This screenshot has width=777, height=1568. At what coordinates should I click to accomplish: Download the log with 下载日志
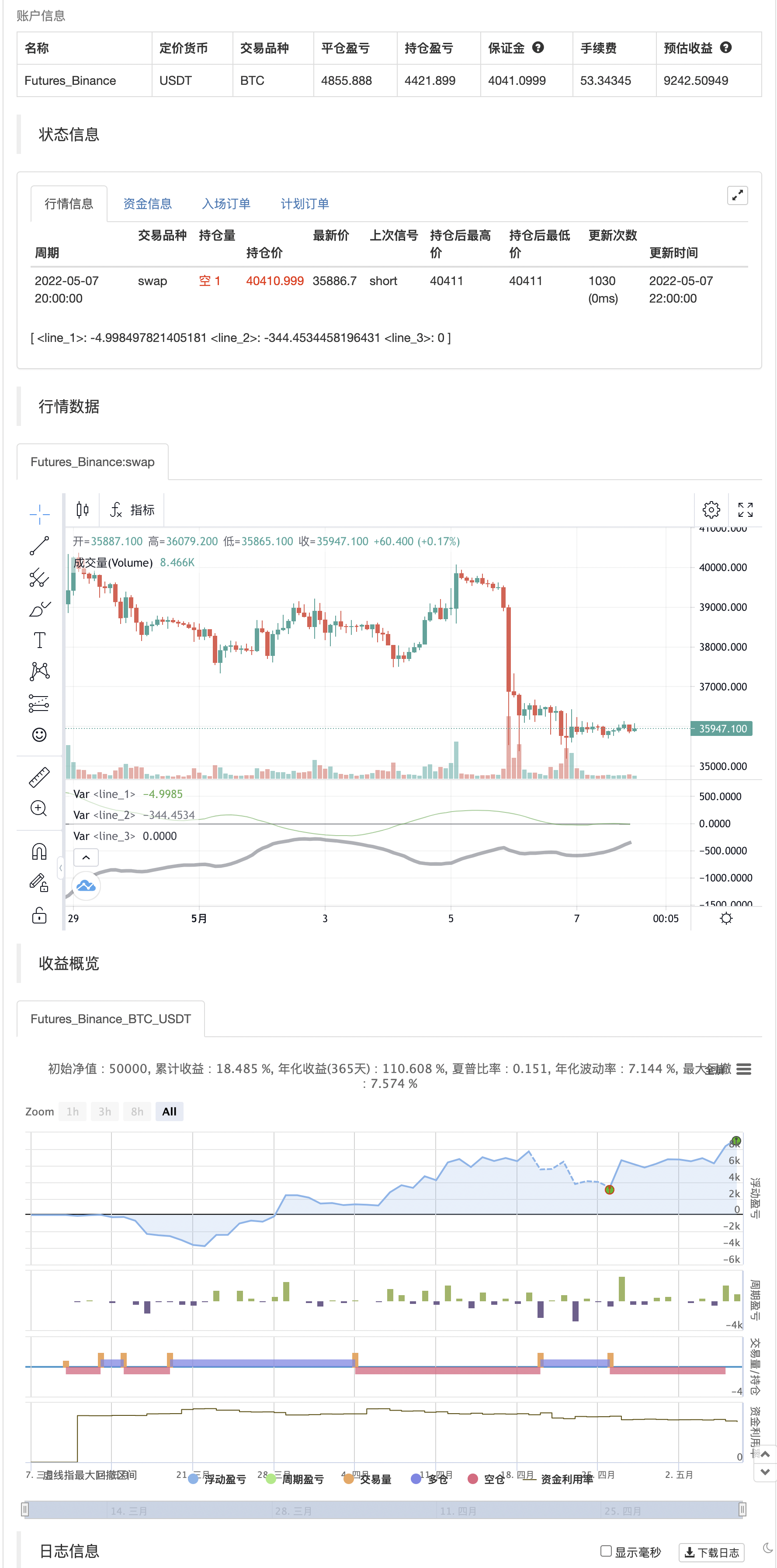[x=711, y=1552]
